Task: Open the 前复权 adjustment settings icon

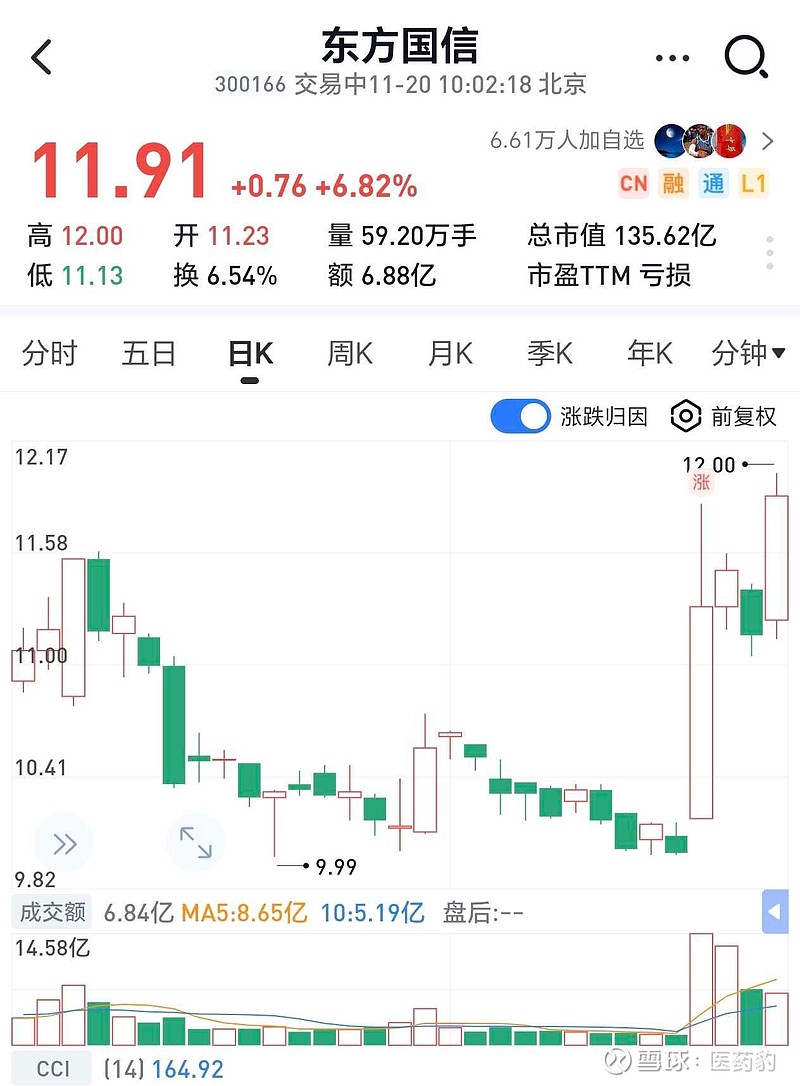Action: click(685, 416)
